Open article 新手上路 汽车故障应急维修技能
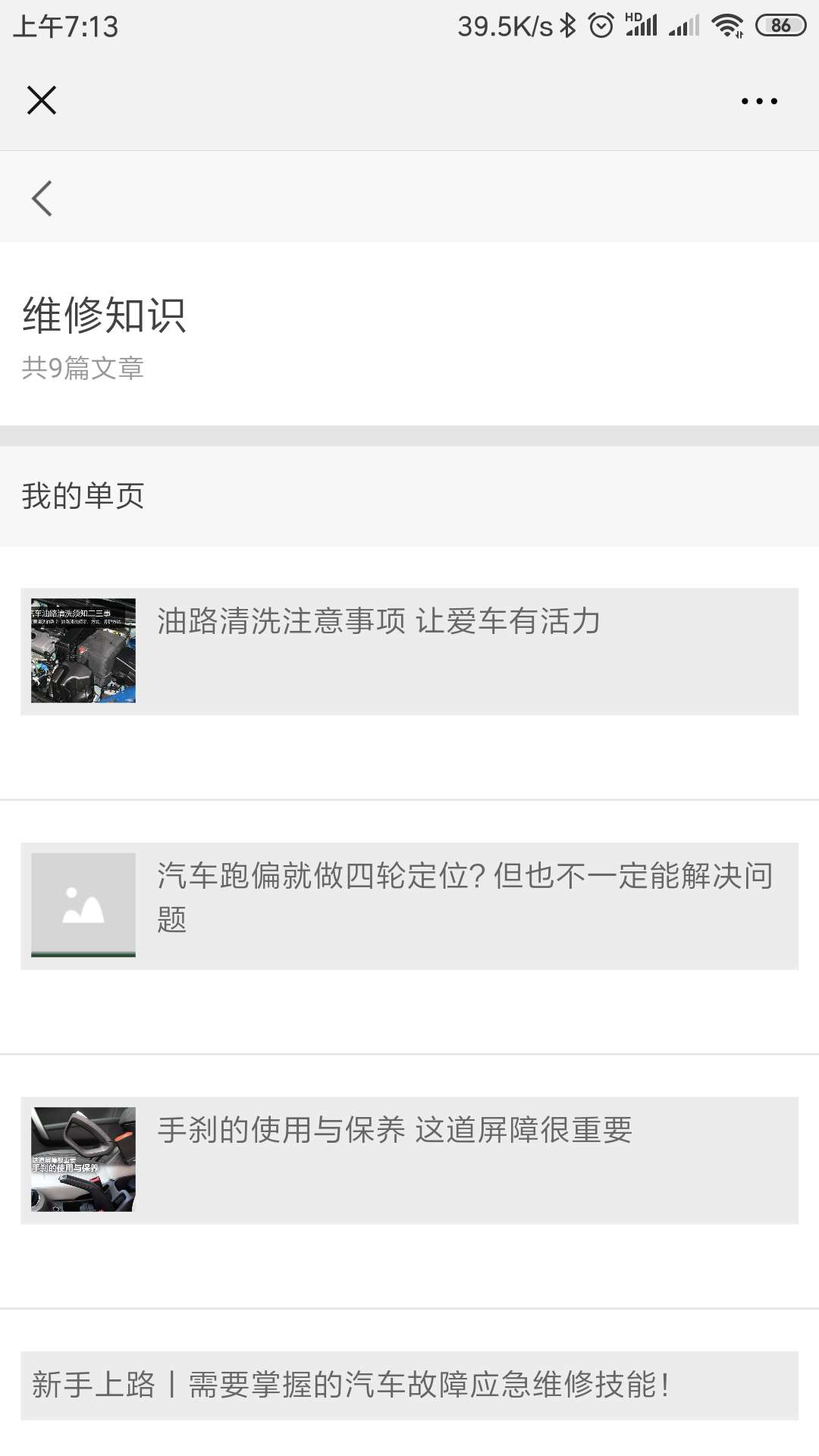This screenshot has height=1456, width=819. pyautogui.click(x=409, y=1385)
